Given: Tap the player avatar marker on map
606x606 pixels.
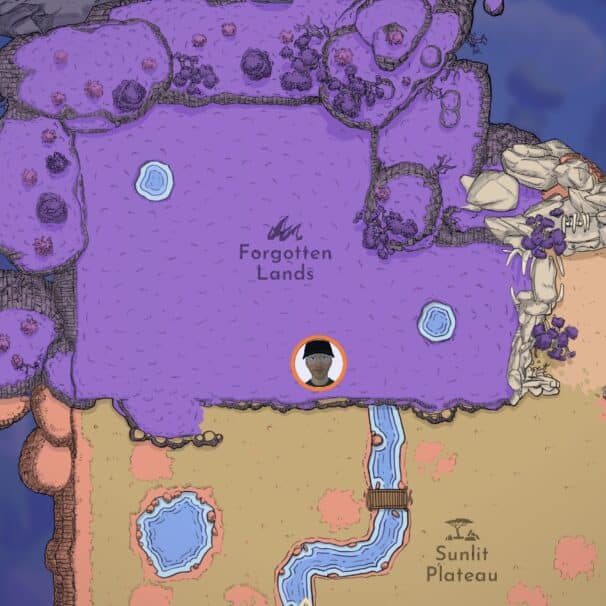Looking at the screenshot, I should click(x=319, y=363).
